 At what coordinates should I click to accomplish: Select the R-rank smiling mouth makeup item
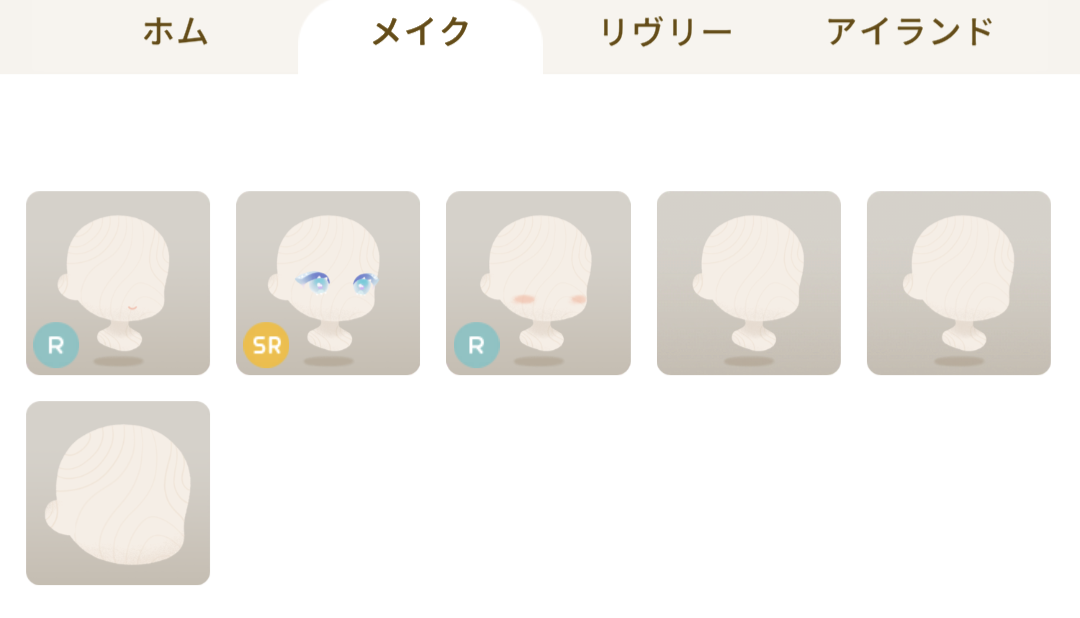point(118,283)
